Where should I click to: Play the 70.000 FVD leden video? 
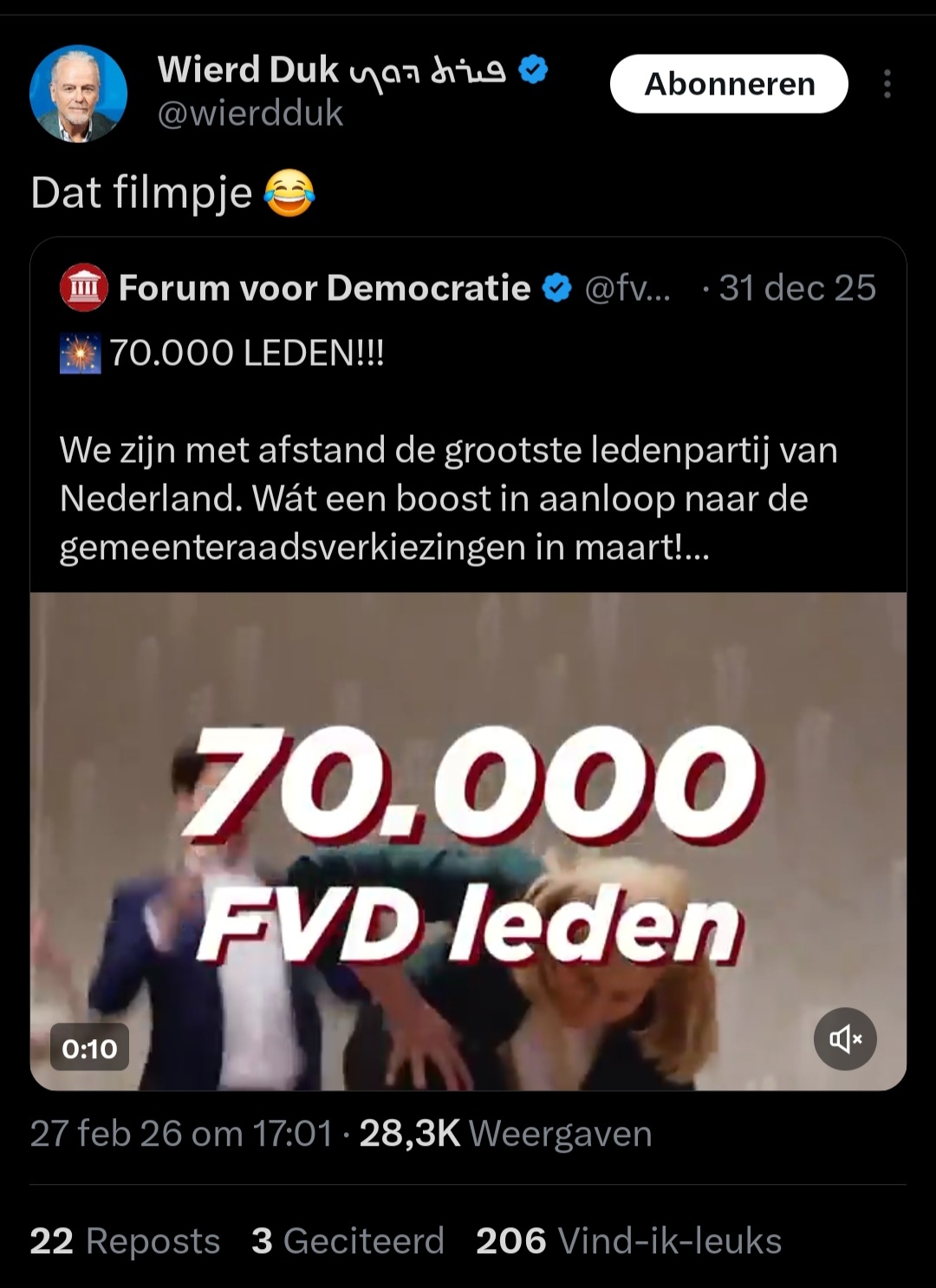click(x=468, y=841)
